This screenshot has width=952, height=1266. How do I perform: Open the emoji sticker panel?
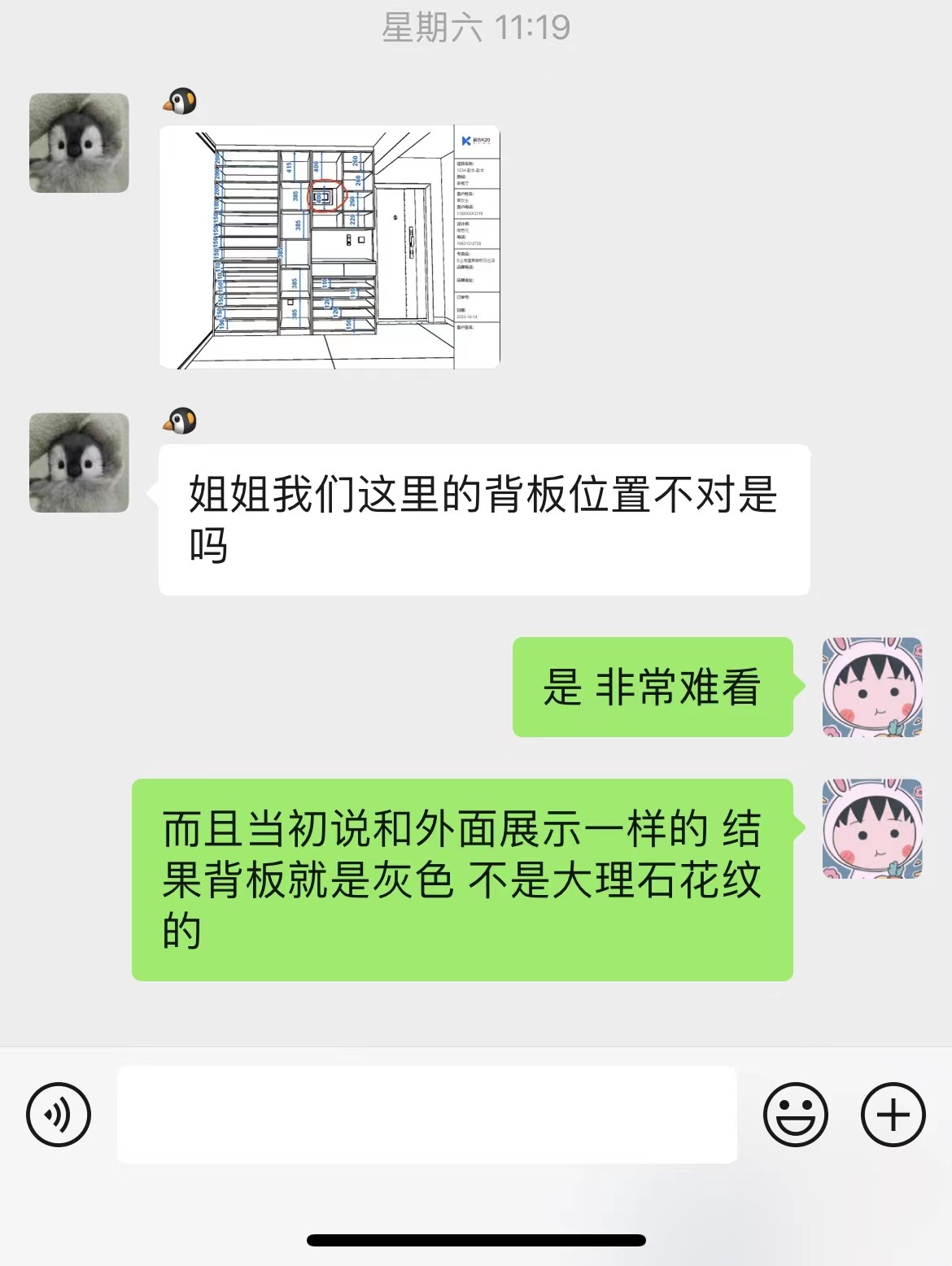coord(795,1115)
